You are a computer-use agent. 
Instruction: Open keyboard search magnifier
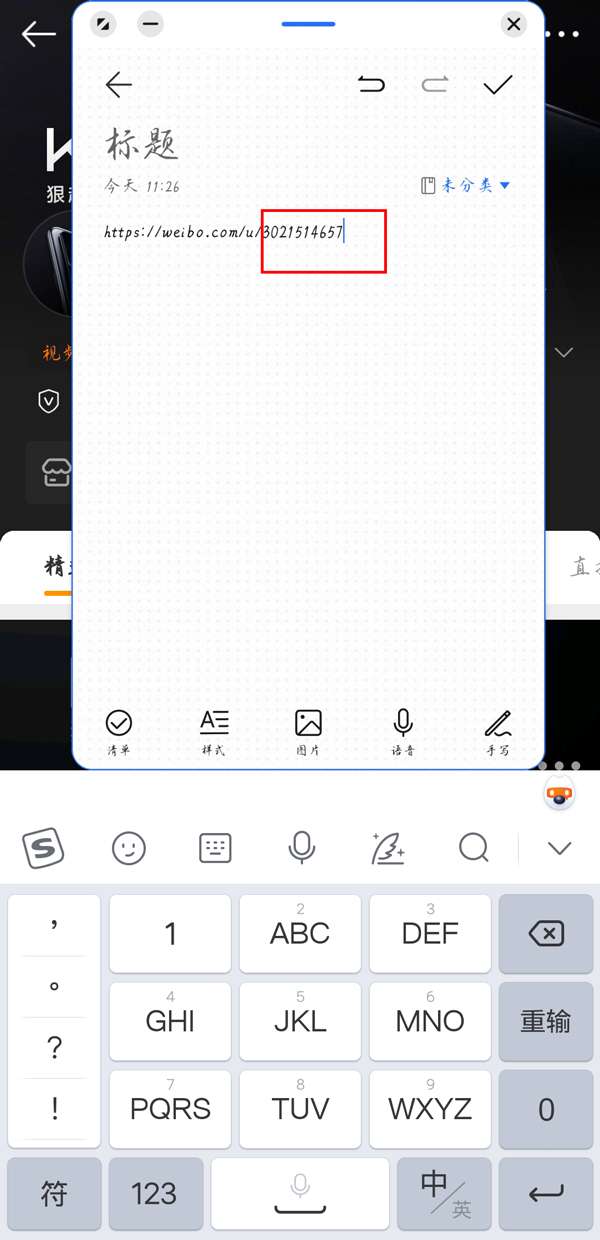pos(473,849)
